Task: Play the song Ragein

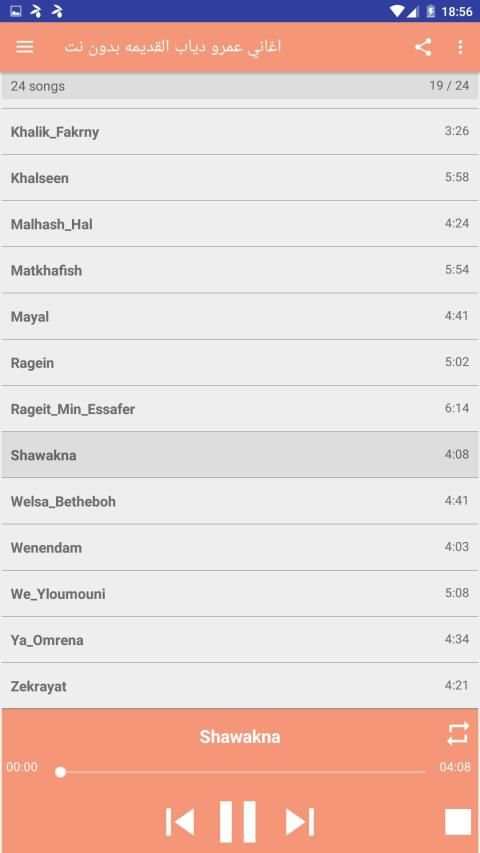Action: [240, 363]
